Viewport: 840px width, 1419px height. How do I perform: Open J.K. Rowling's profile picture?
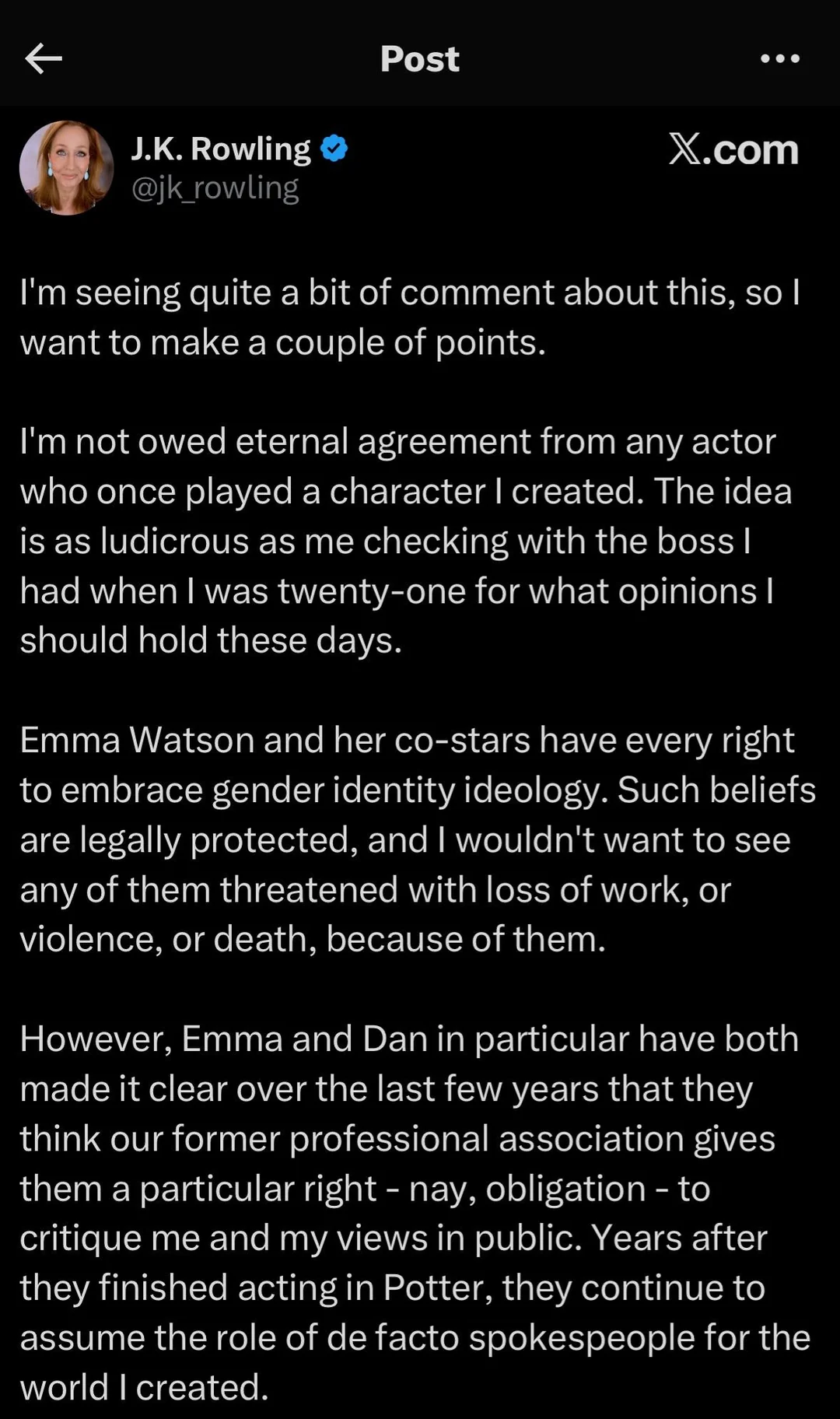(x=67, y=168)
